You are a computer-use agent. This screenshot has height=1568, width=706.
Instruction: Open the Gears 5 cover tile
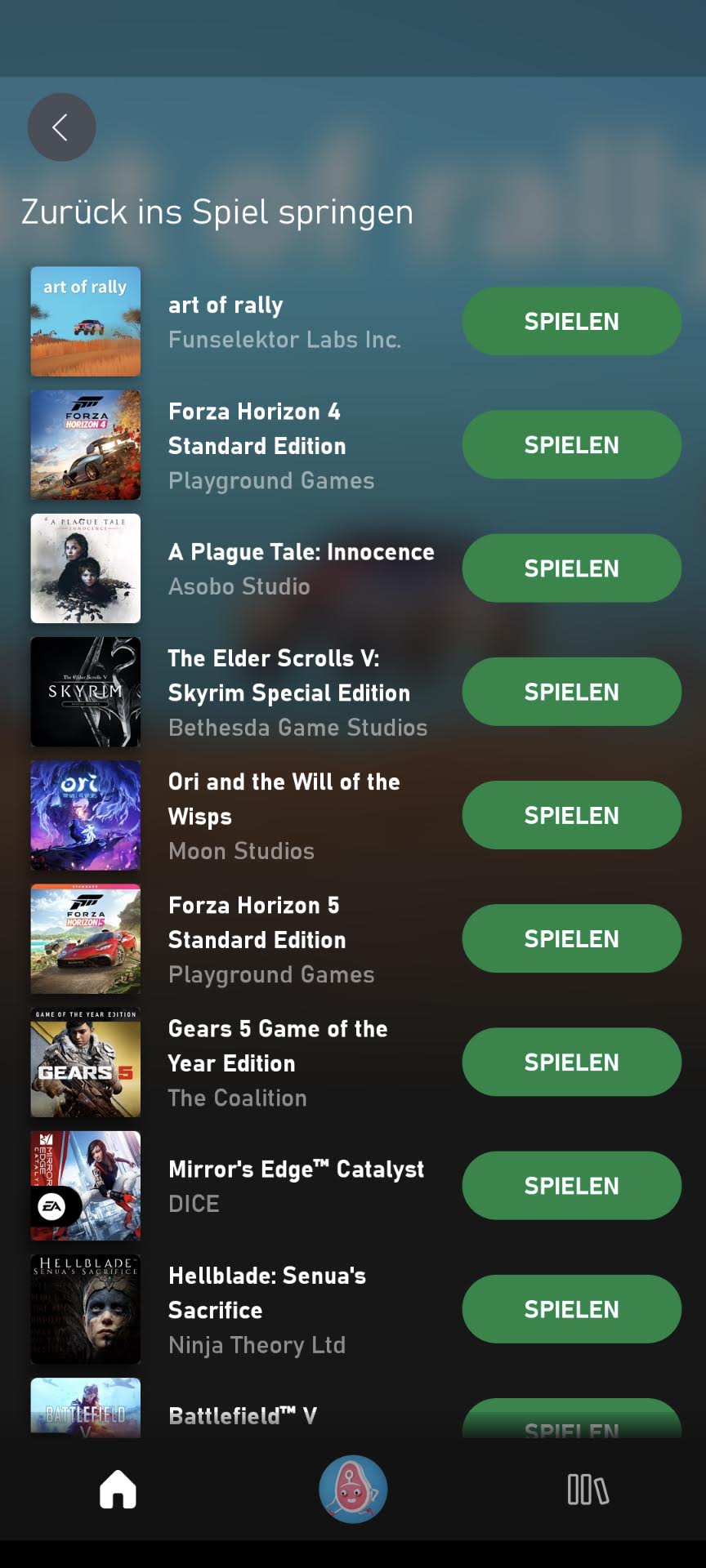tap(86, 1062)
